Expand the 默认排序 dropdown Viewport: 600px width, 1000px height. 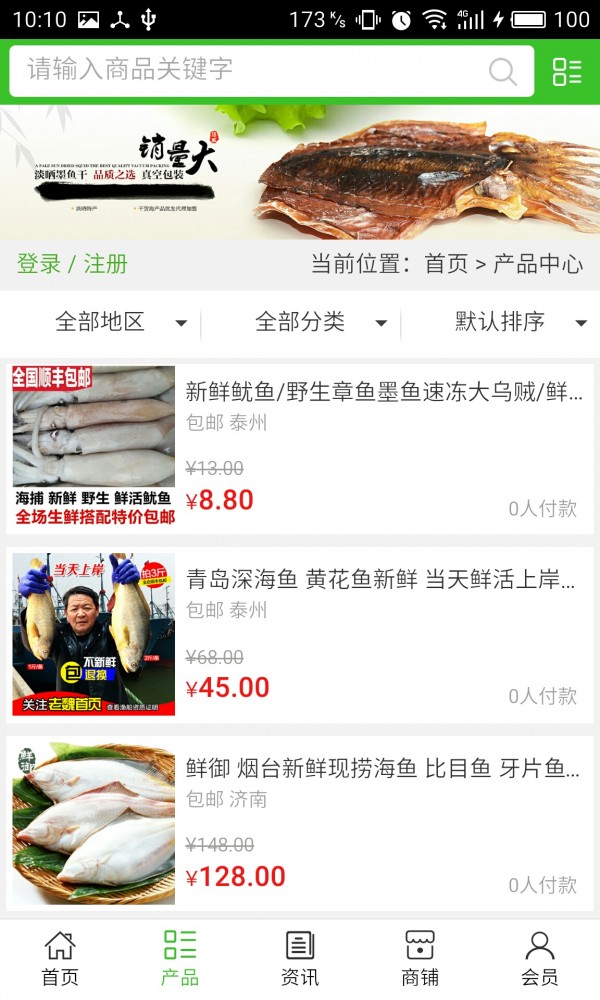[520, 322]
